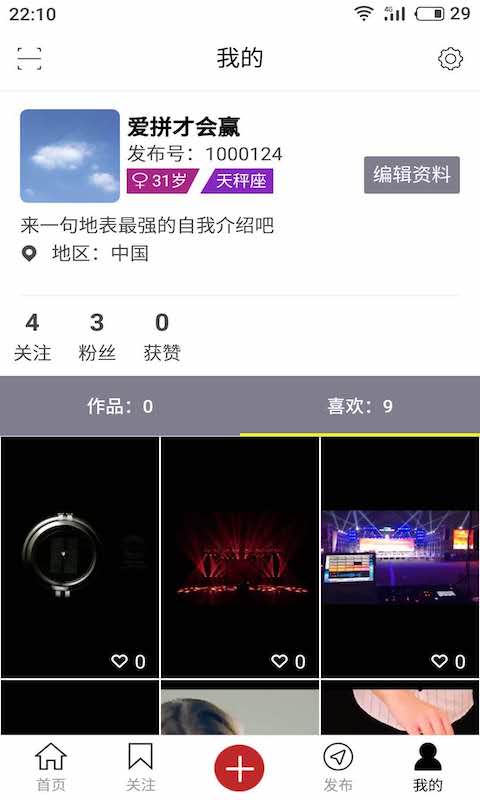View the 粉丝 fans list
480x800 pixels.
(97, 337)
